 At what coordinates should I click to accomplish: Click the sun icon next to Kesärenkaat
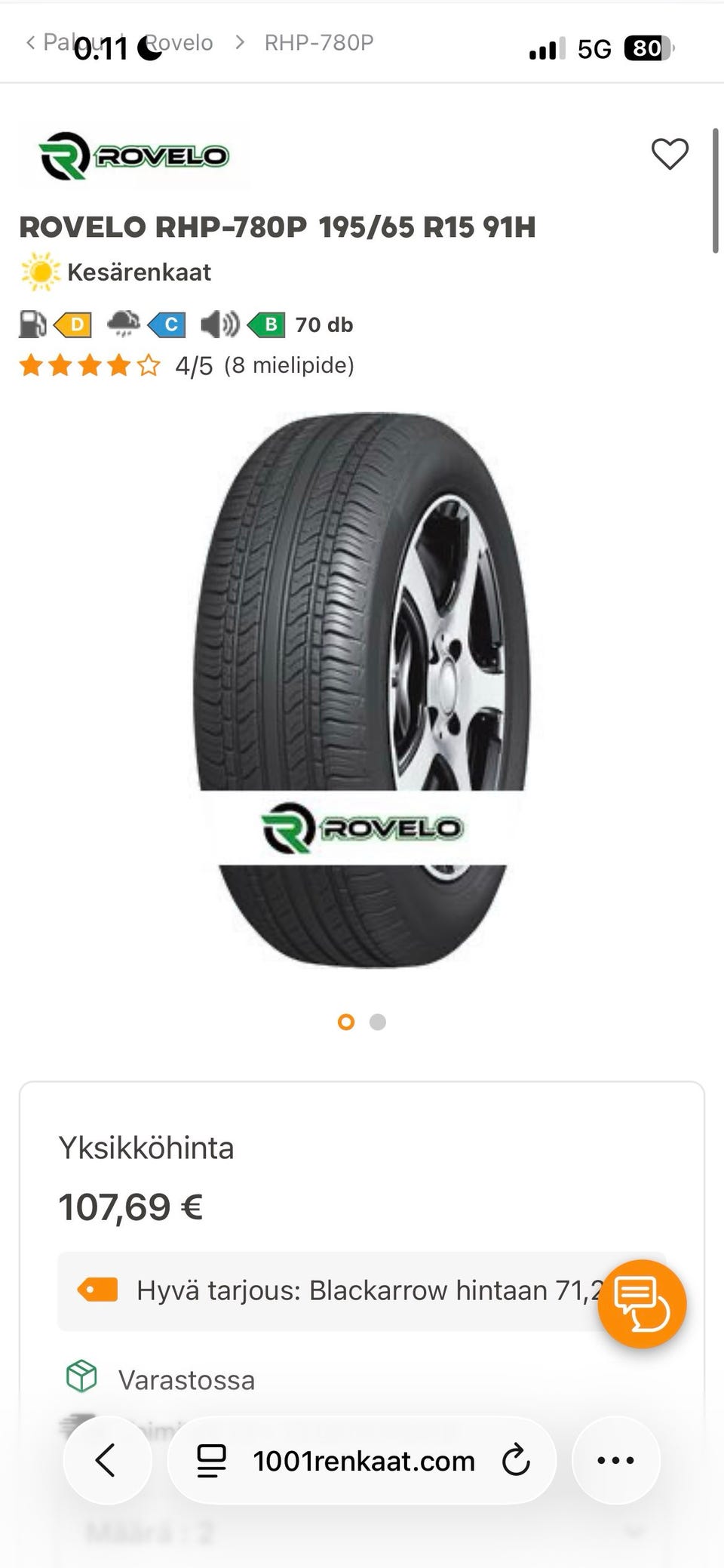[x=40, y=272]
